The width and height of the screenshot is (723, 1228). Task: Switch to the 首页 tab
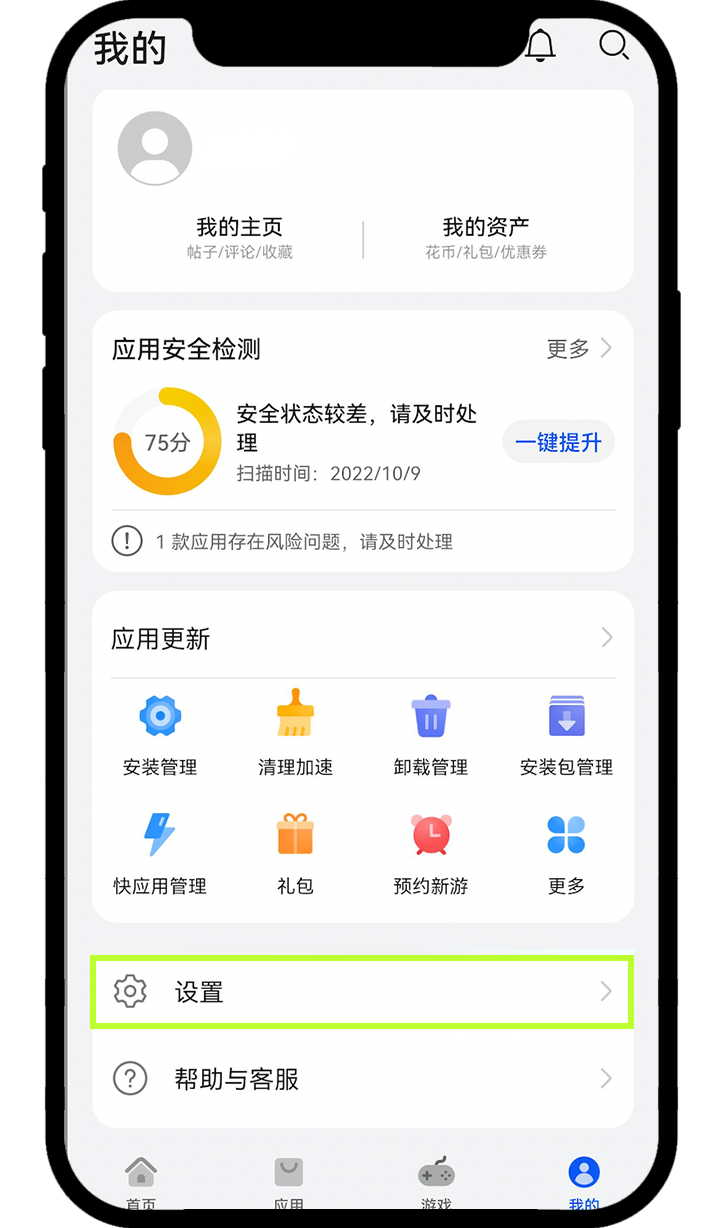tap(141, 1180)
